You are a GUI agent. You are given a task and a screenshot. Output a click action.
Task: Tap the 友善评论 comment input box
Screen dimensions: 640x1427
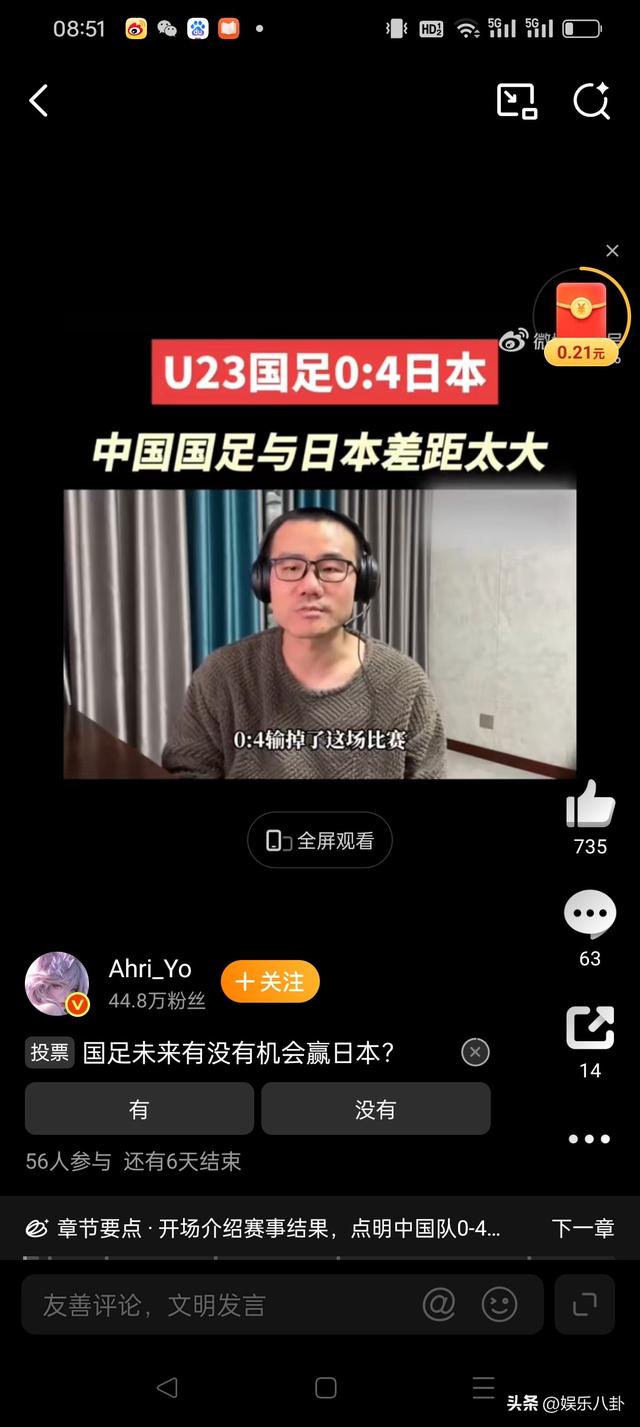tap(220, 1305)
